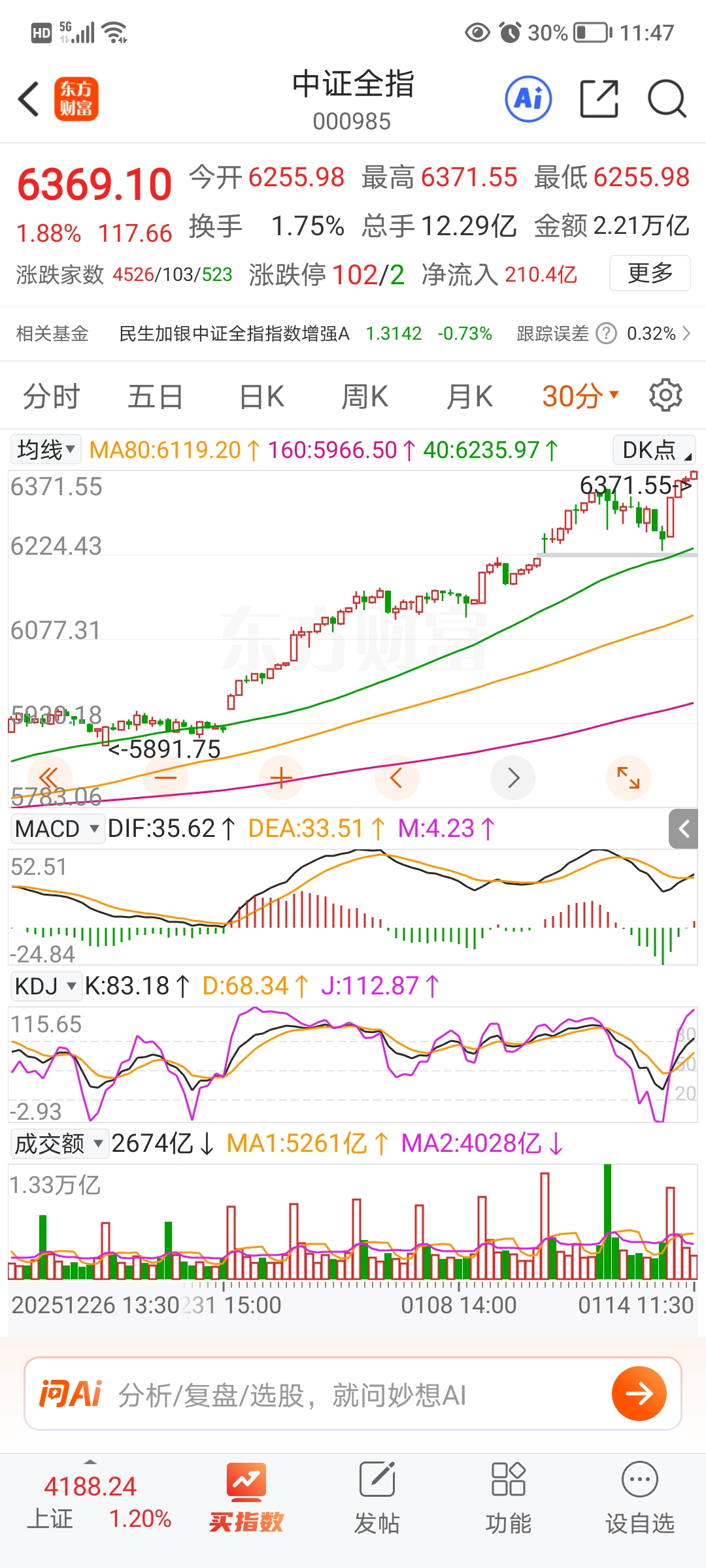
Task: Switch to the 五日 chart tab
Action: [155, 397]
